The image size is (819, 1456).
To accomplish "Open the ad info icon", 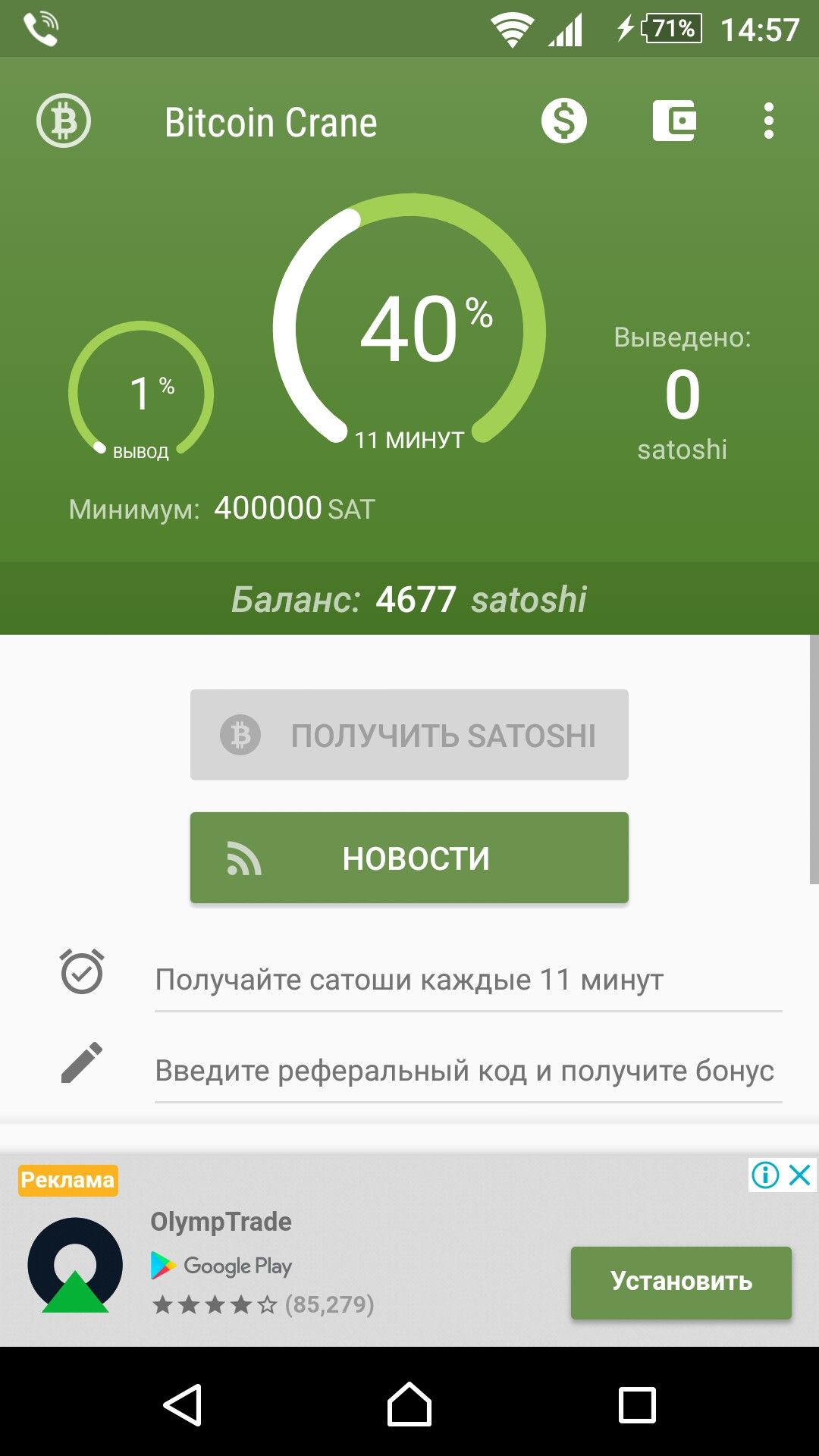I will pyautogui.click(x=765, y=1175).
